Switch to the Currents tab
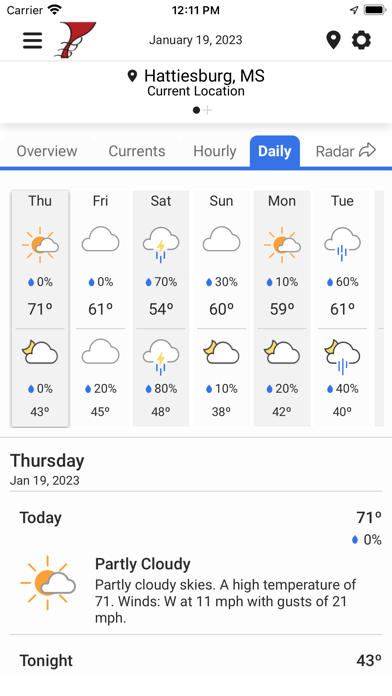The width and height of the screenshot is (392, 696). (x=137, y=151)
